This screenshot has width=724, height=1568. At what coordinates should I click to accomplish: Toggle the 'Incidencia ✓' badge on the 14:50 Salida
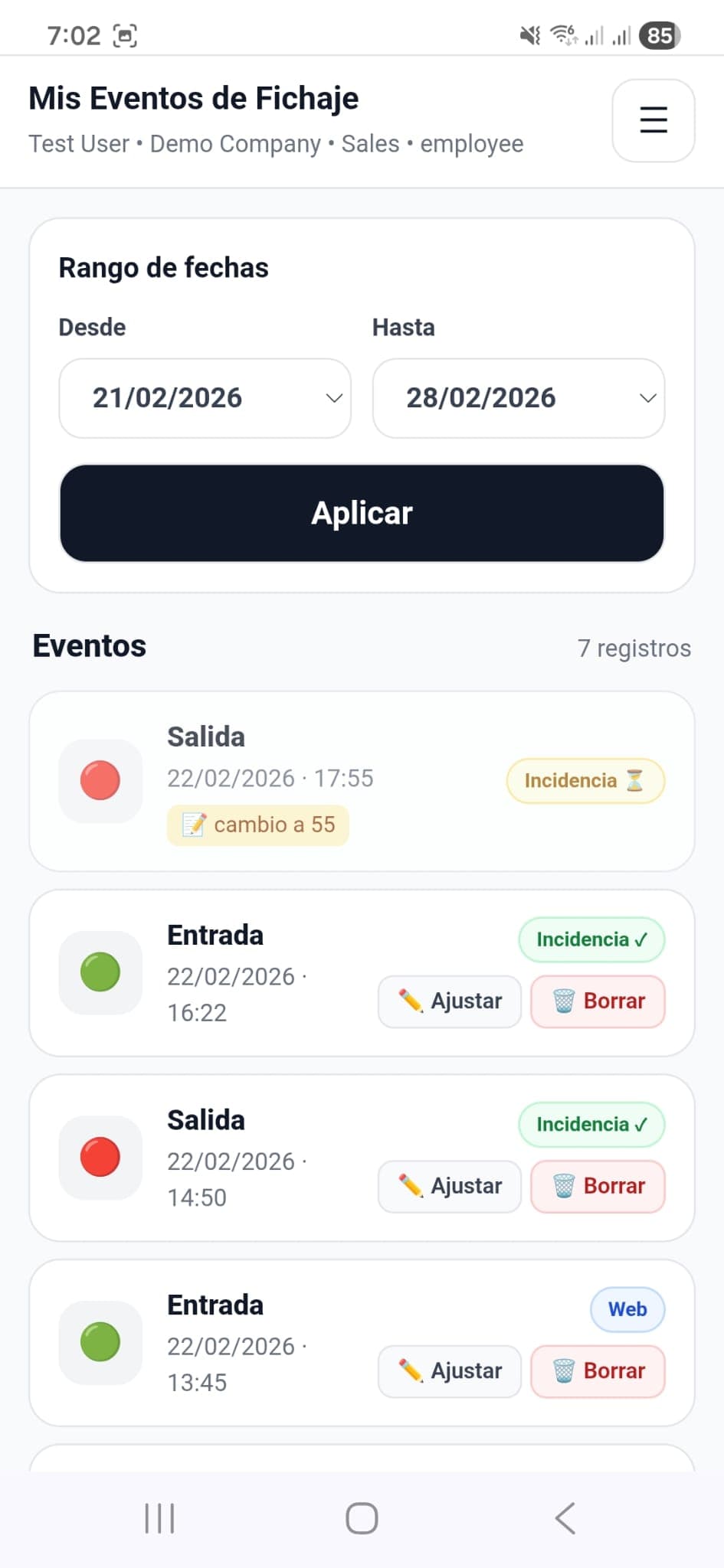coord(591,1124)
